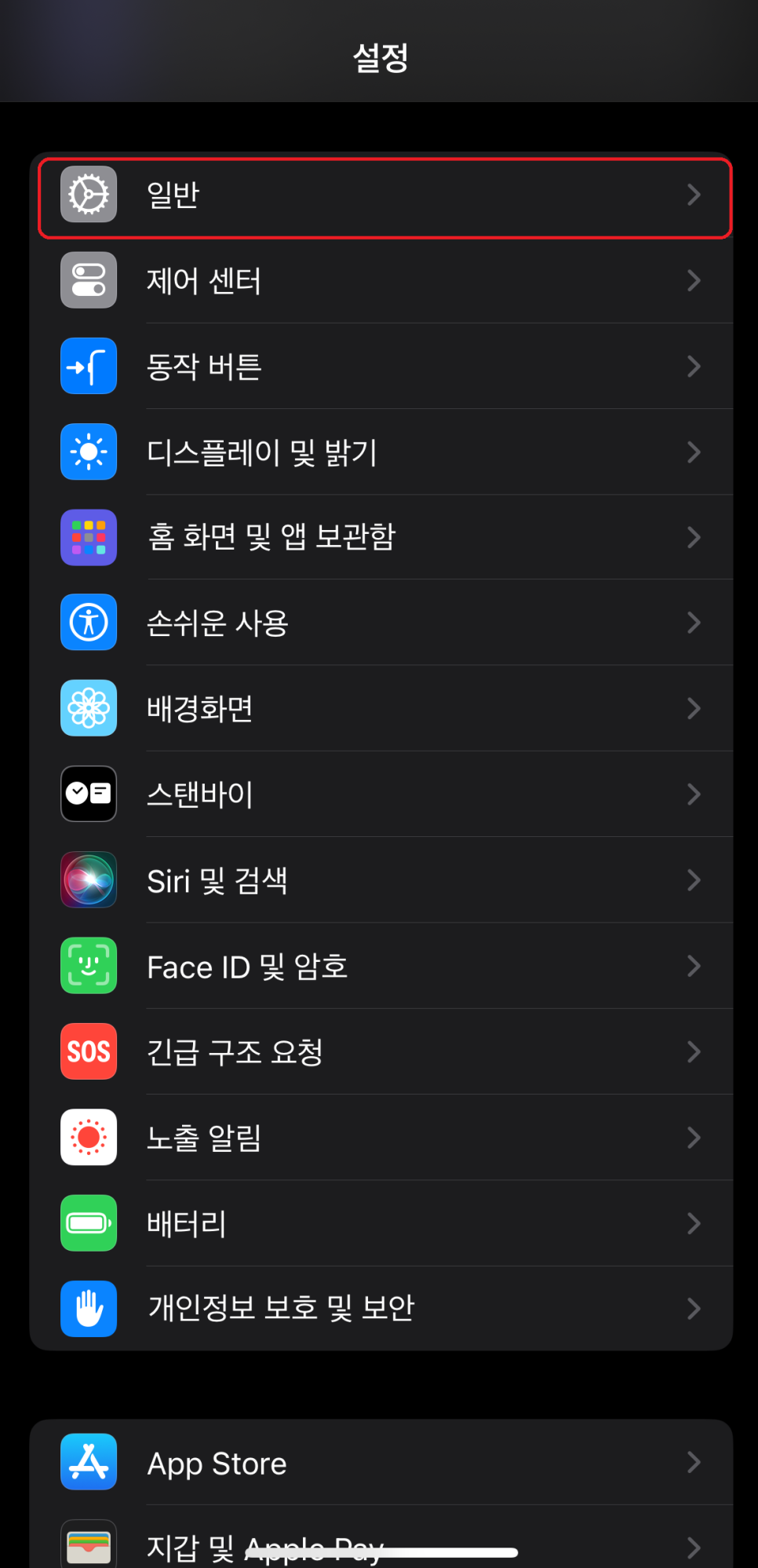This screenshot has height=1568, width=758.
Task: Open 제어 센터 settings
Action: point(381,280)
